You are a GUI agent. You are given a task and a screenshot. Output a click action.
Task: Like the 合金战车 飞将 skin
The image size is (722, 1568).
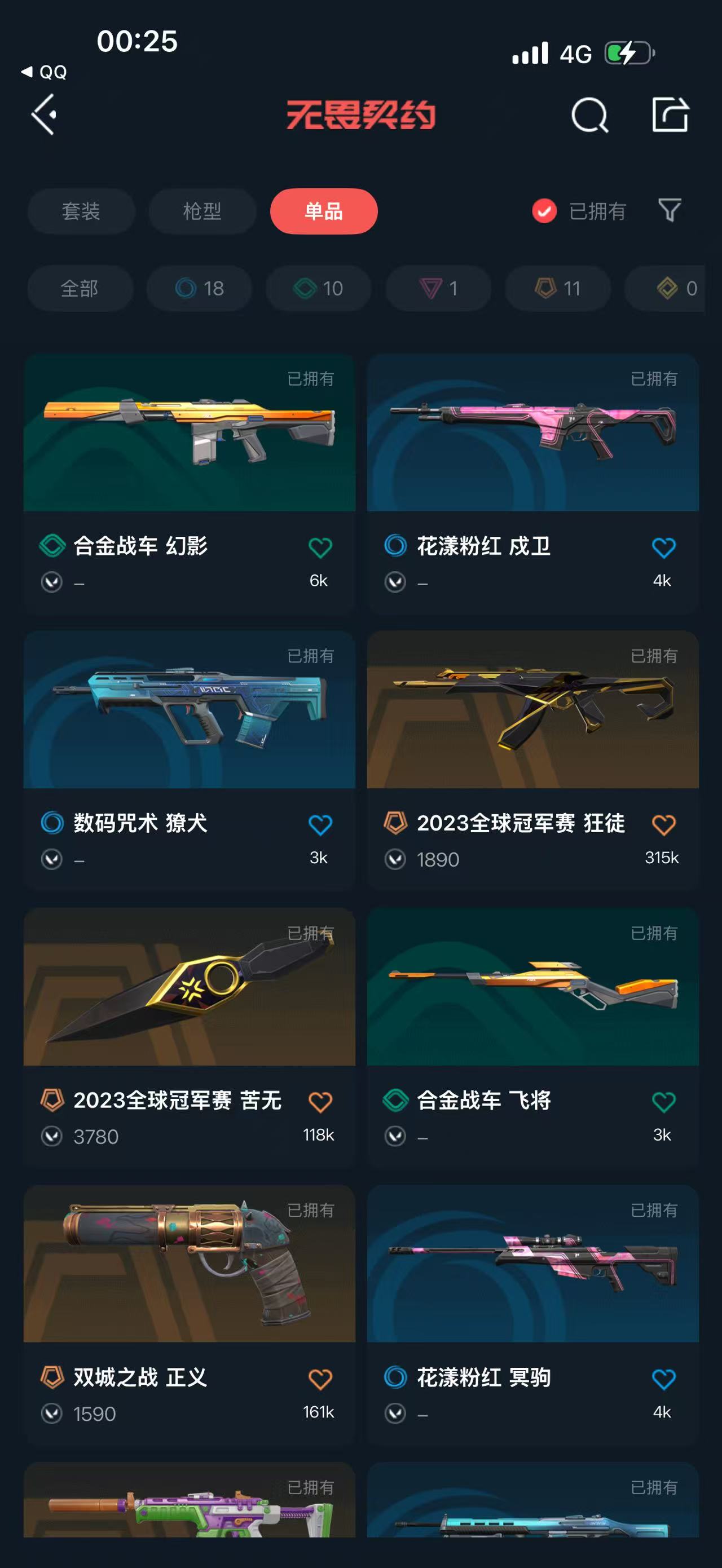[x=663, y=1102]
